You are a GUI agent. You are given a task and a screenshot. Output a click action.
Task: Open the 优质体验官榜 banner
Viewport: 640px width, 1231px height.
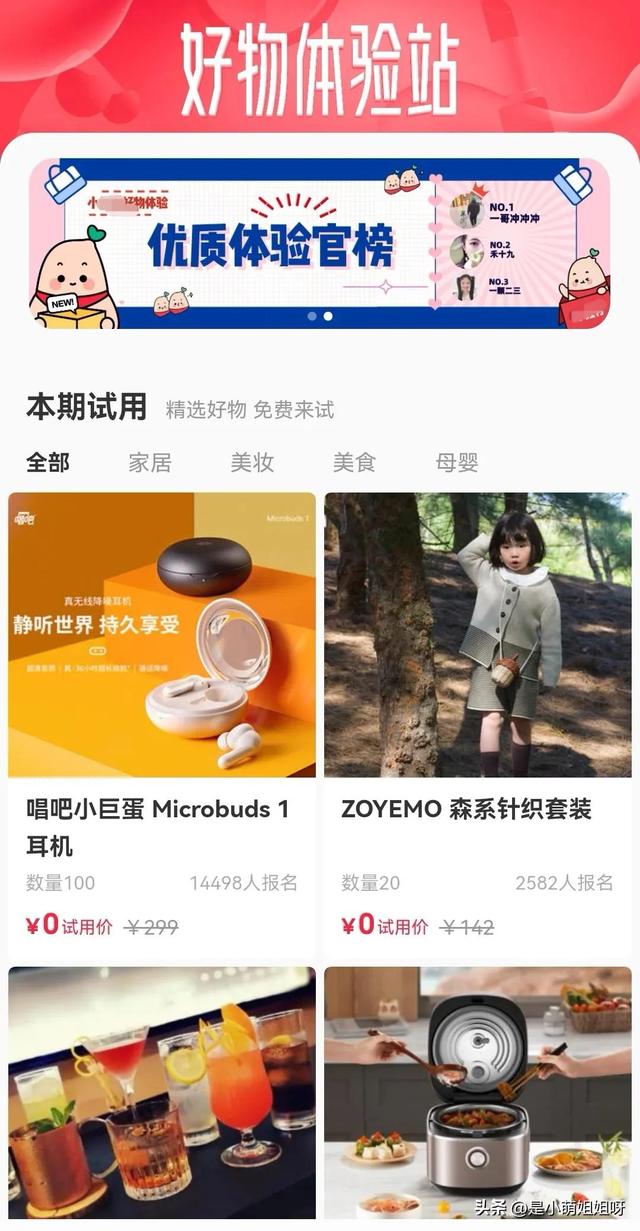point(319,243)
